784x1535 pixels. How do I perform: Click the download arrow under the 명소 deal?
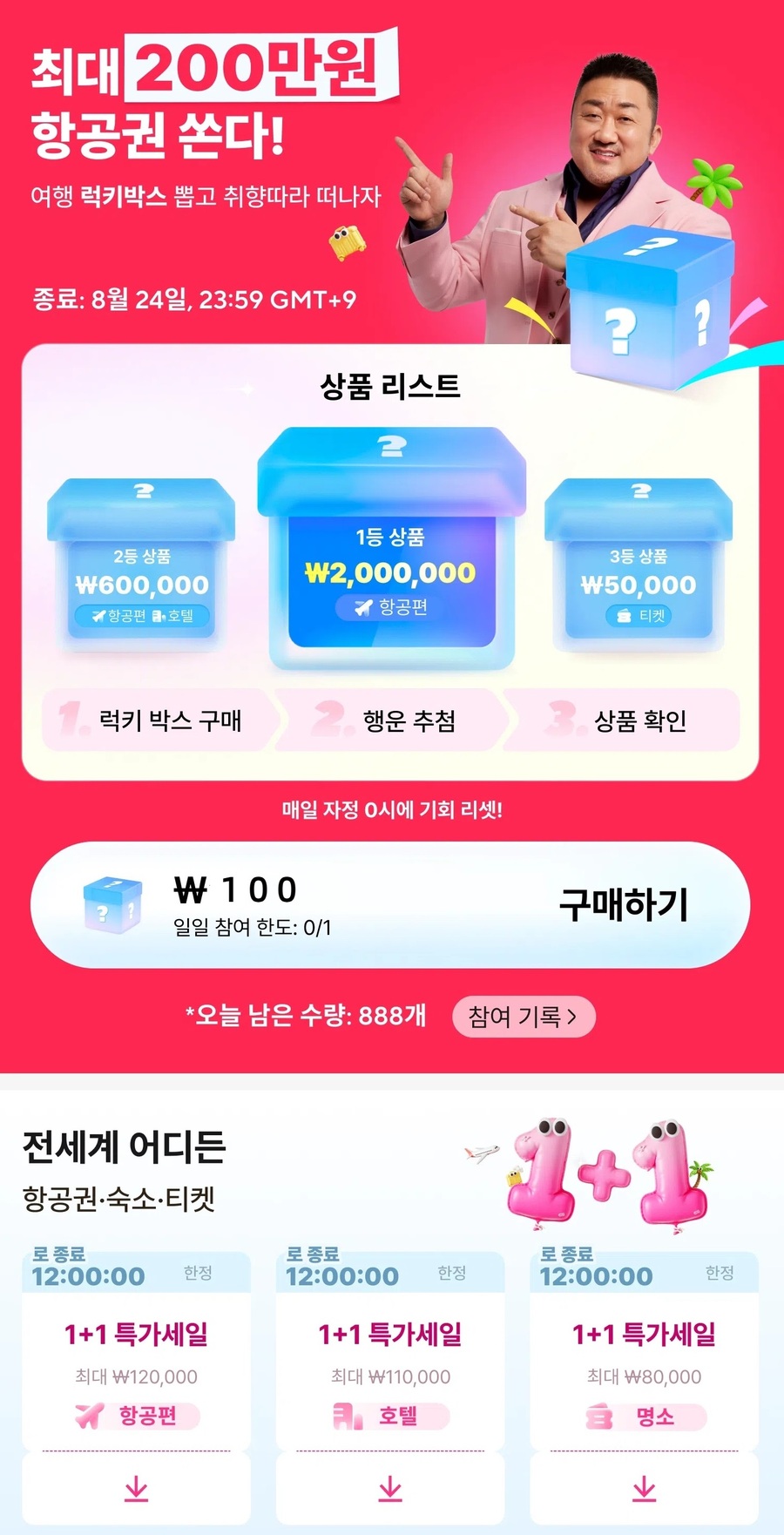click(643, 1490)
